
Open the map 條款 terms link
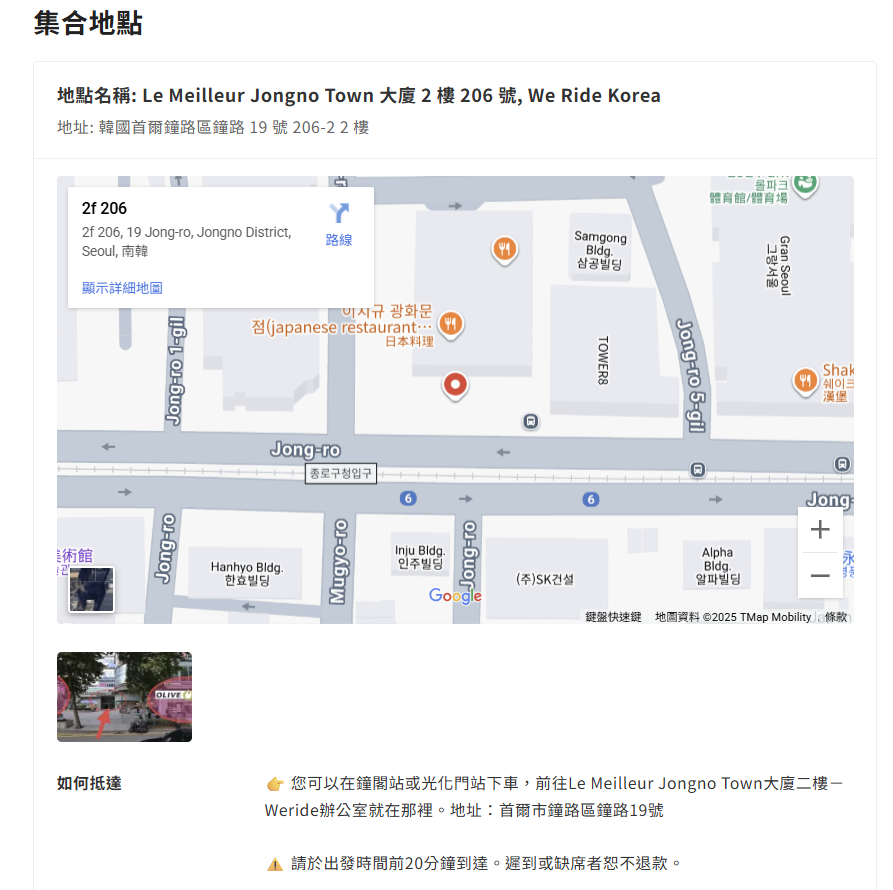point(836,617)
